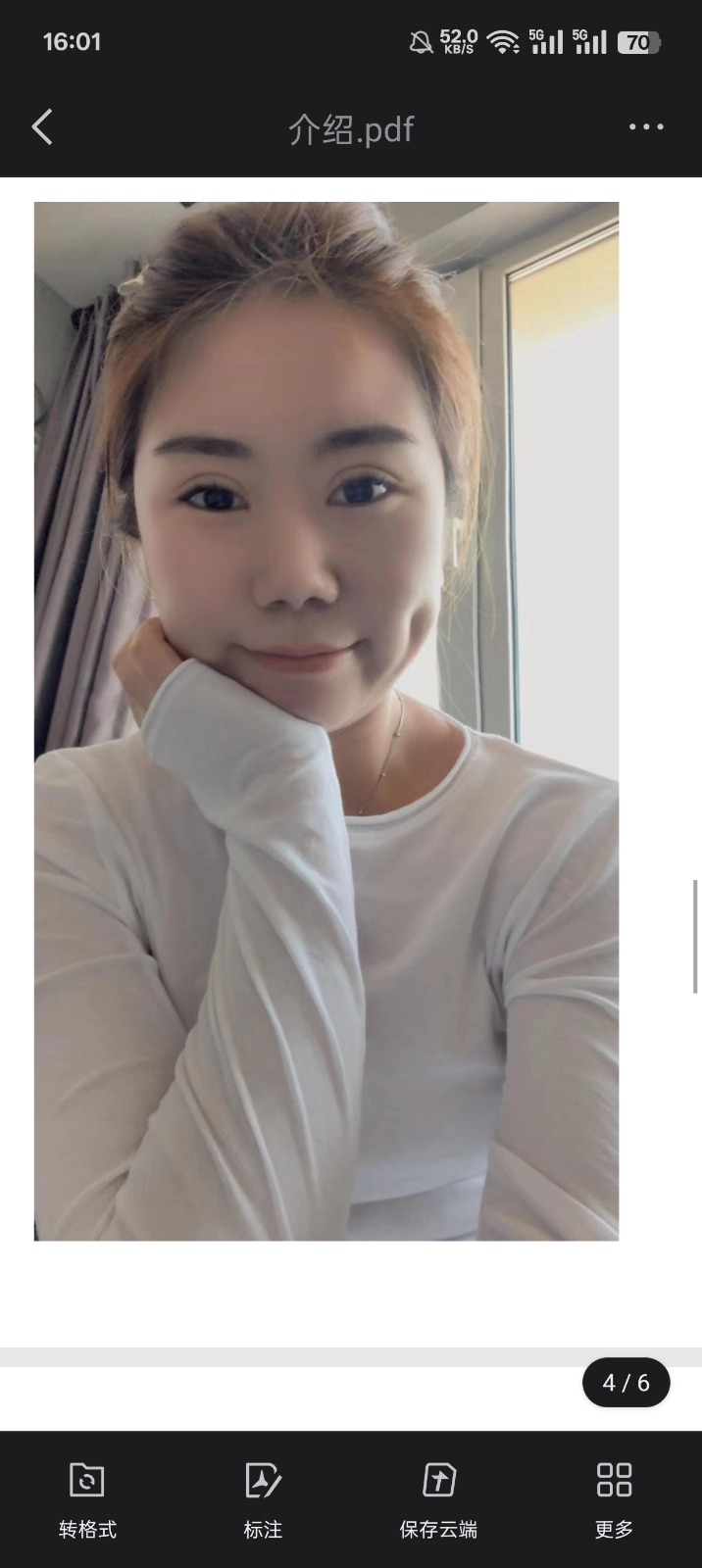This screenshot has height=1568, width=702.
Task: Open the 转格式 convert format tool
Action: 87,1497
